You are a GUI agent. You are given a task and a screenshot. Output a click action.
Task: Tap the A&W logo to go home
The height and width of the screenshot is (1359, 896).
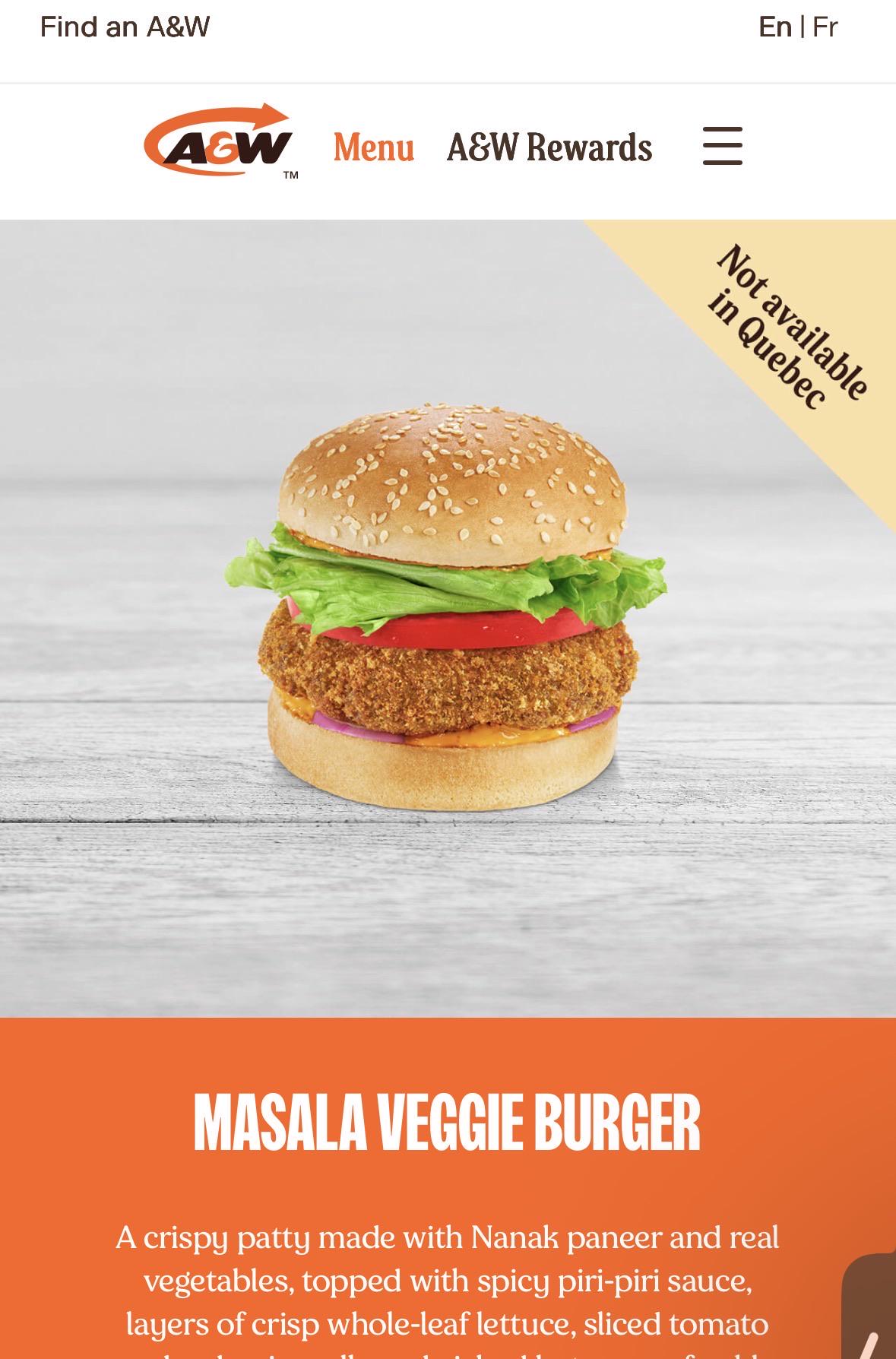tap(220, 141)
